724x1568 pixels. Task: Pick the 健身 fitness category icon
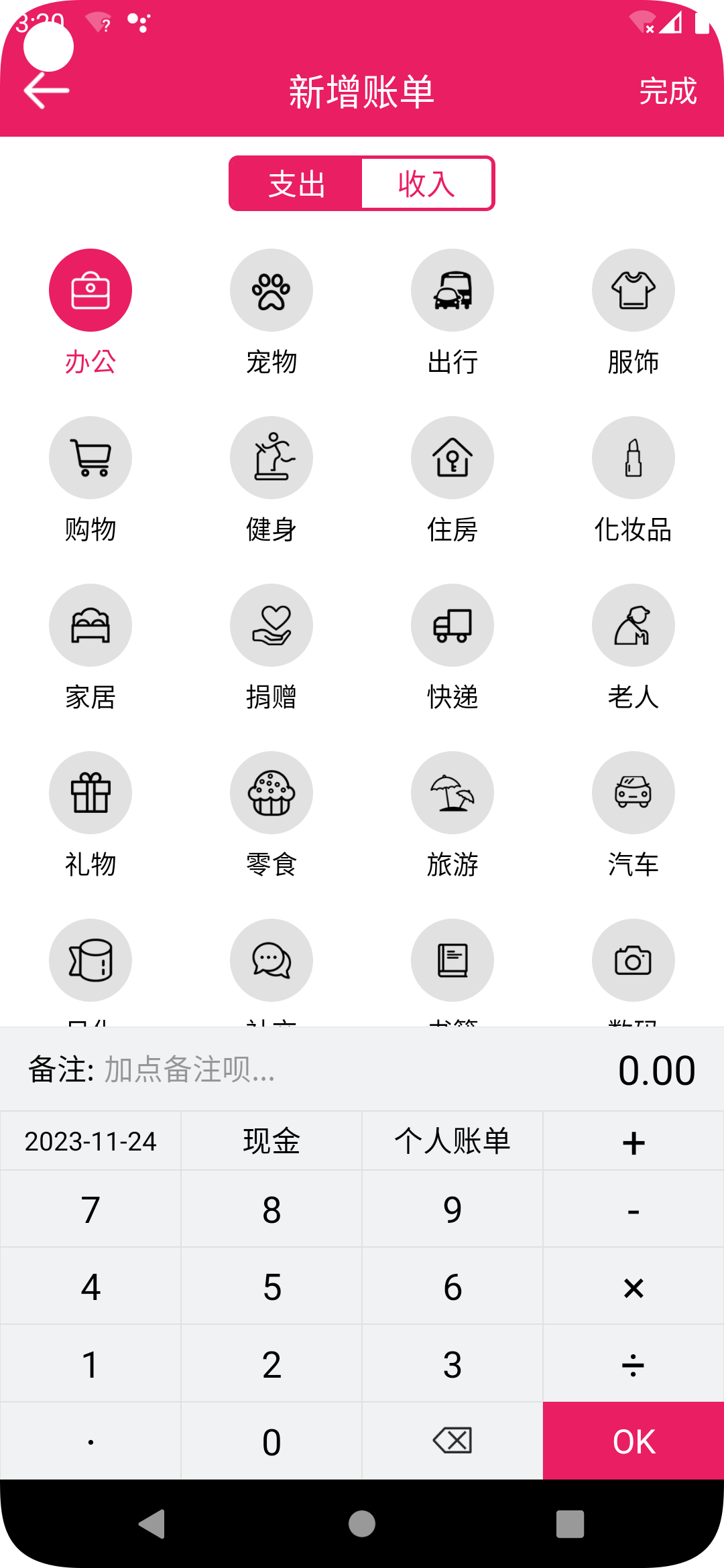click(271, 458)
